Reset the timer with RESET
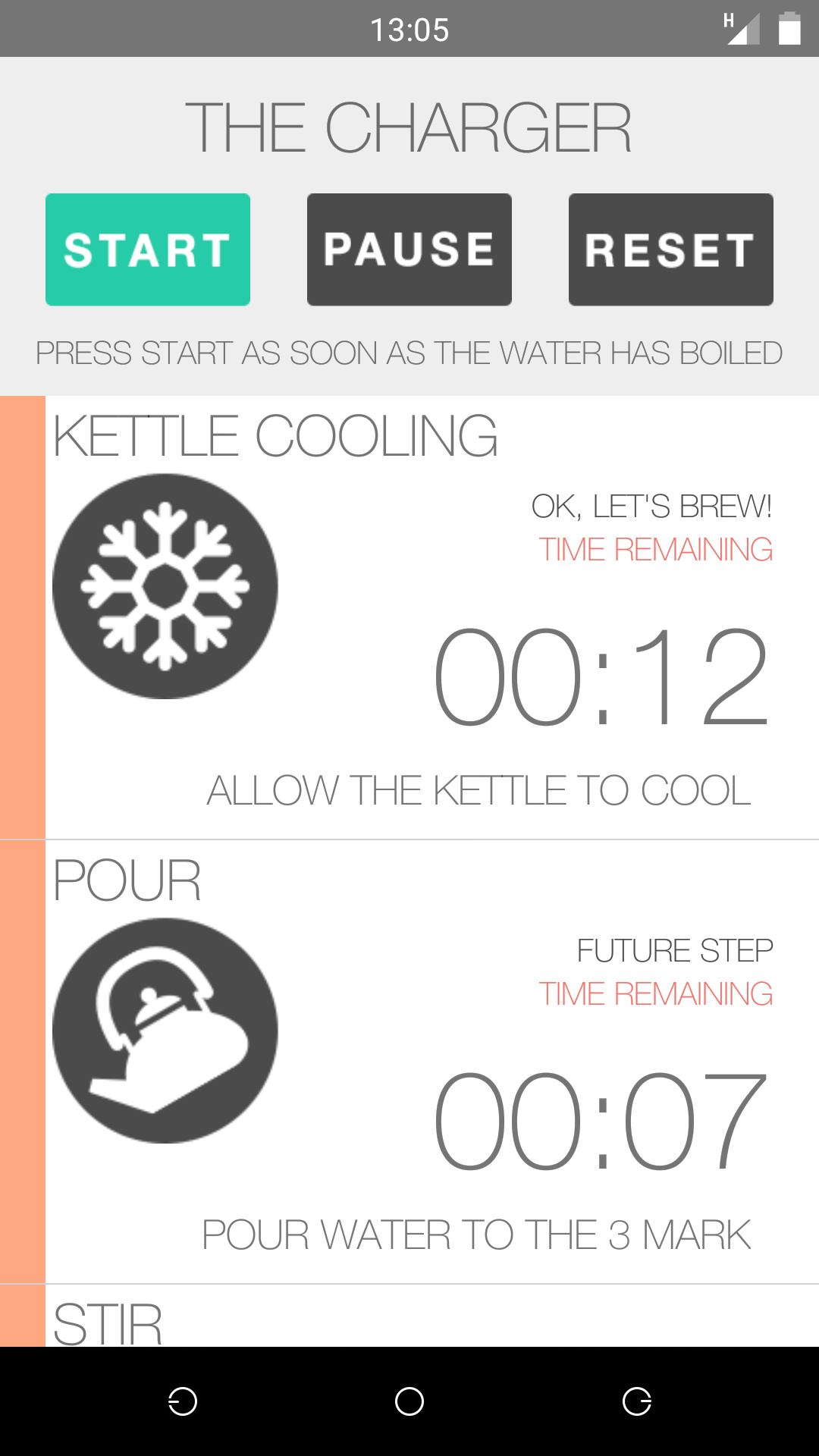 click(x=671, y=249)
